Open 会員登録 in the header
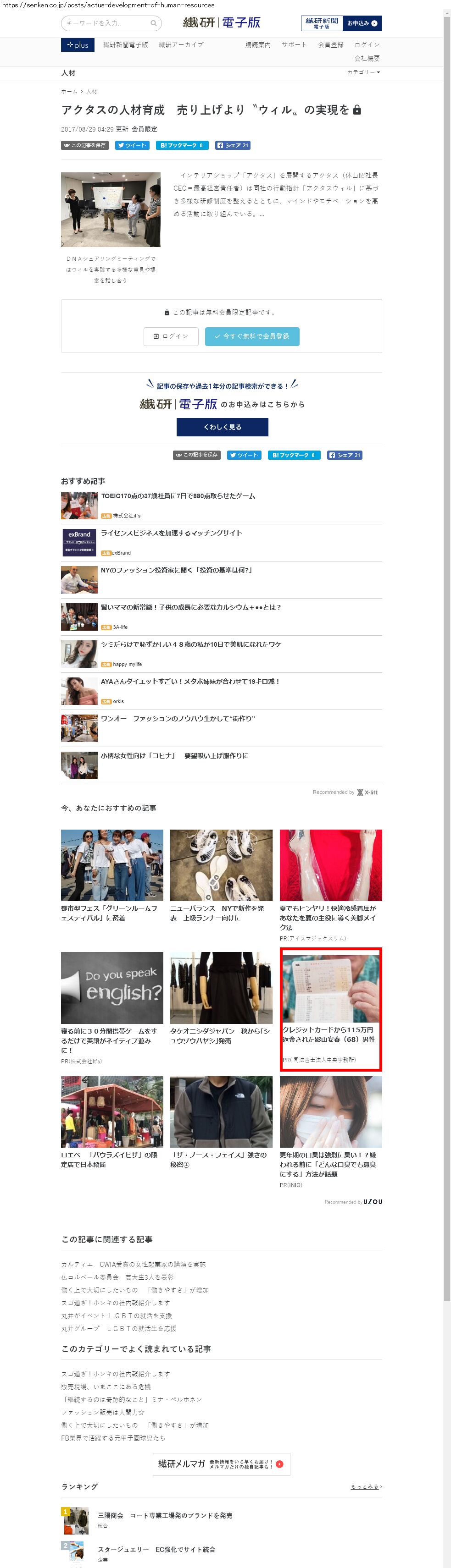The width and height of the screenshot is (451, 1568). (x=330, y=45)
